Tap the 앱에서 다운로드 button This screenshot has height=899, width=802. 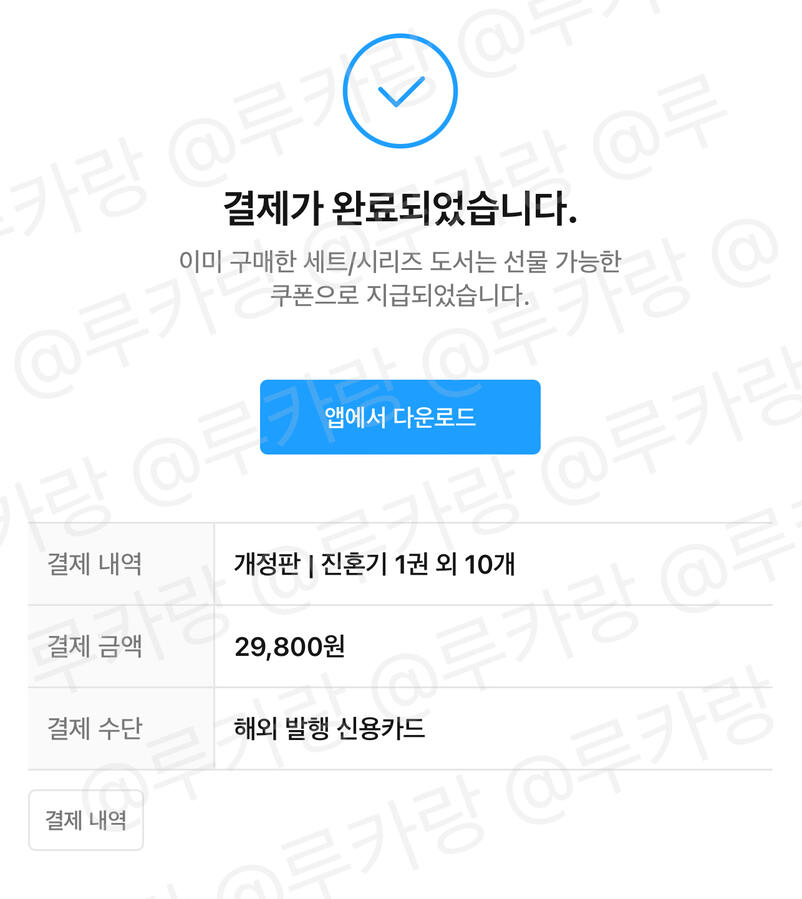400,417
